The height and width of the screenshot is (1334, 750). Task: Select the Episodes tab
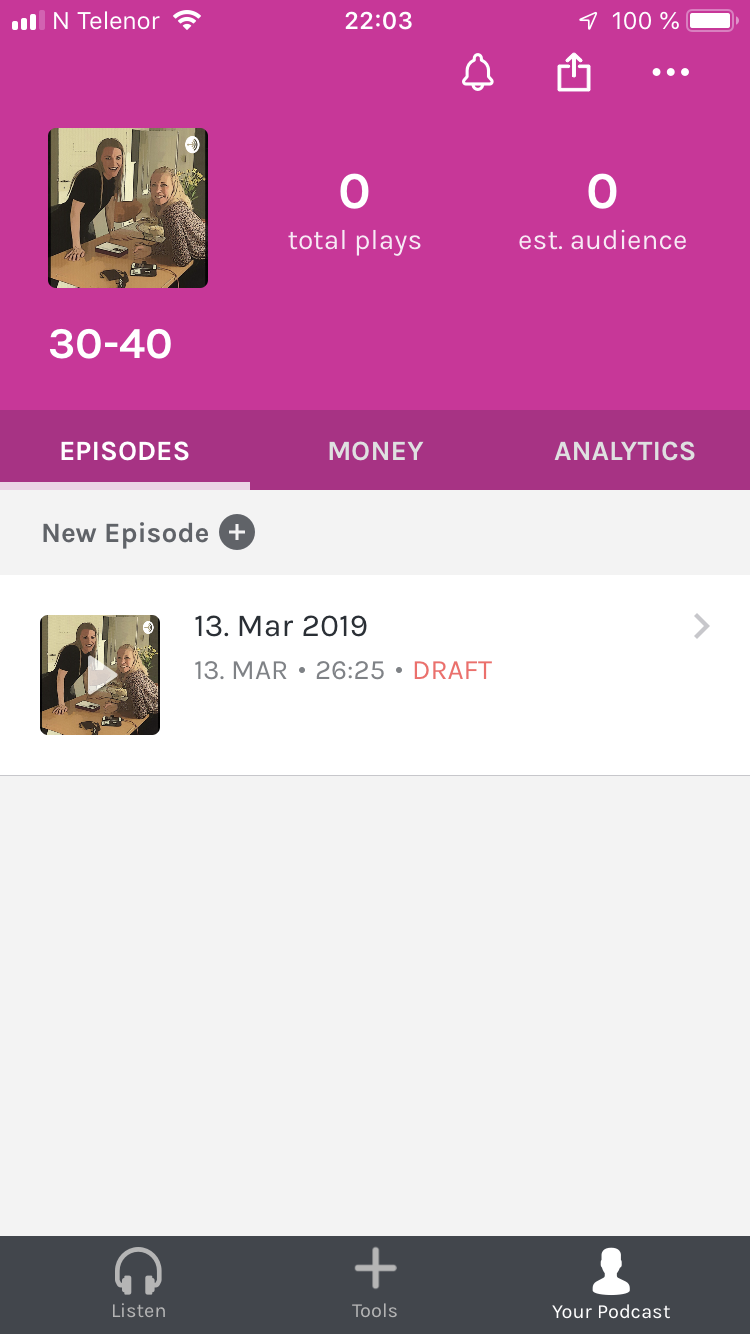125,451
